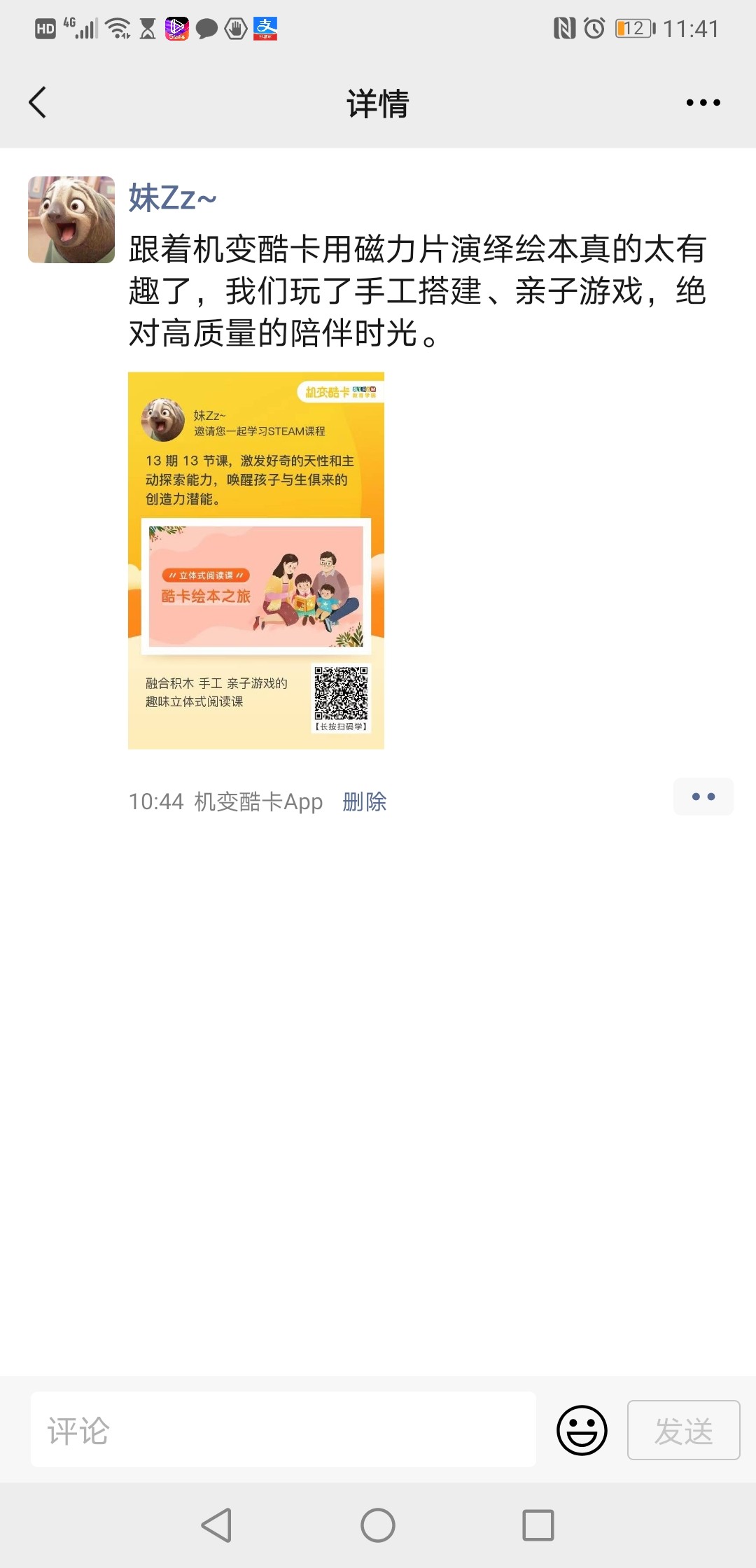The width and height of the screenshot is (756, 1568).
Task: Tap the 发送 button
Action: (x=683, y=1430)
